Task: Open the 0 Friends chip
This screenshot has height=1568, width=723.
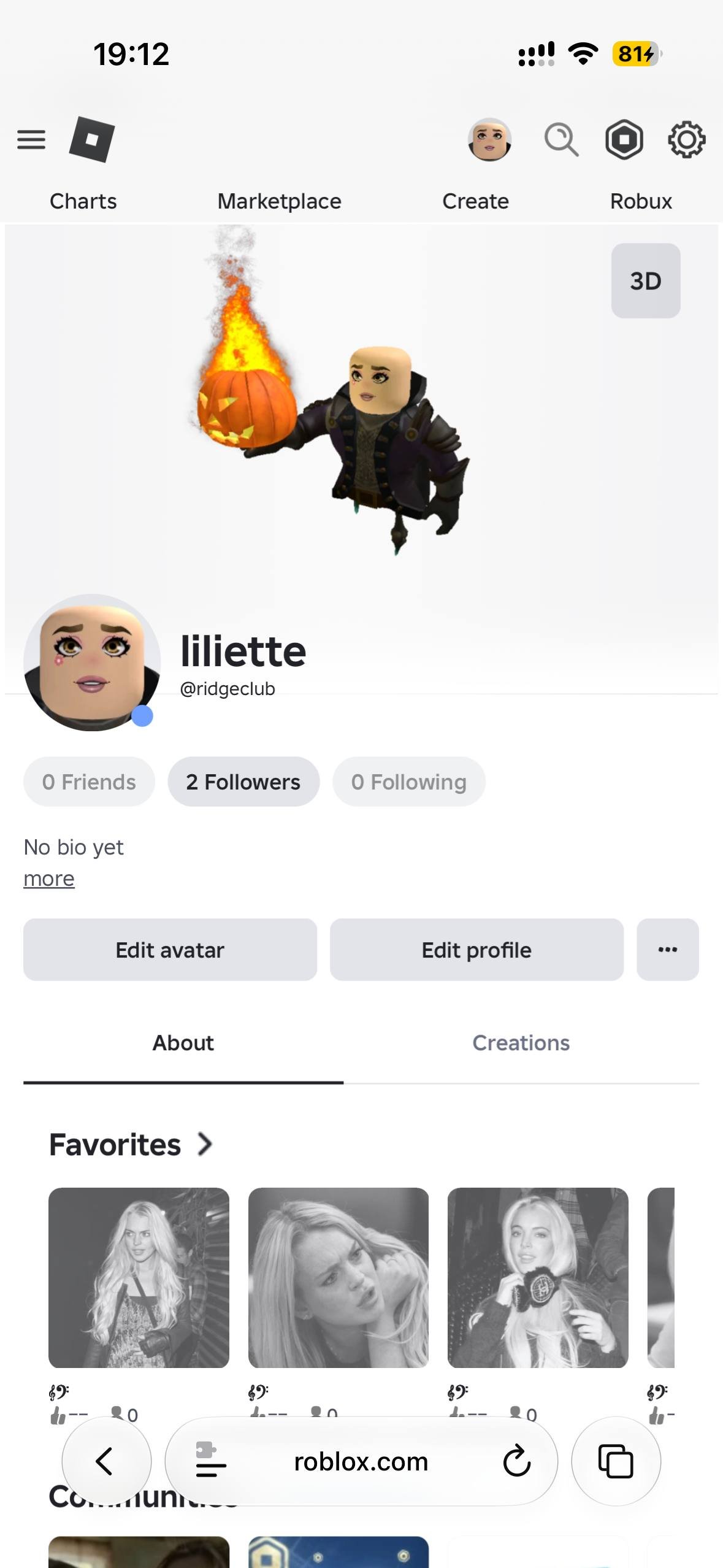Action: (89, 782)
